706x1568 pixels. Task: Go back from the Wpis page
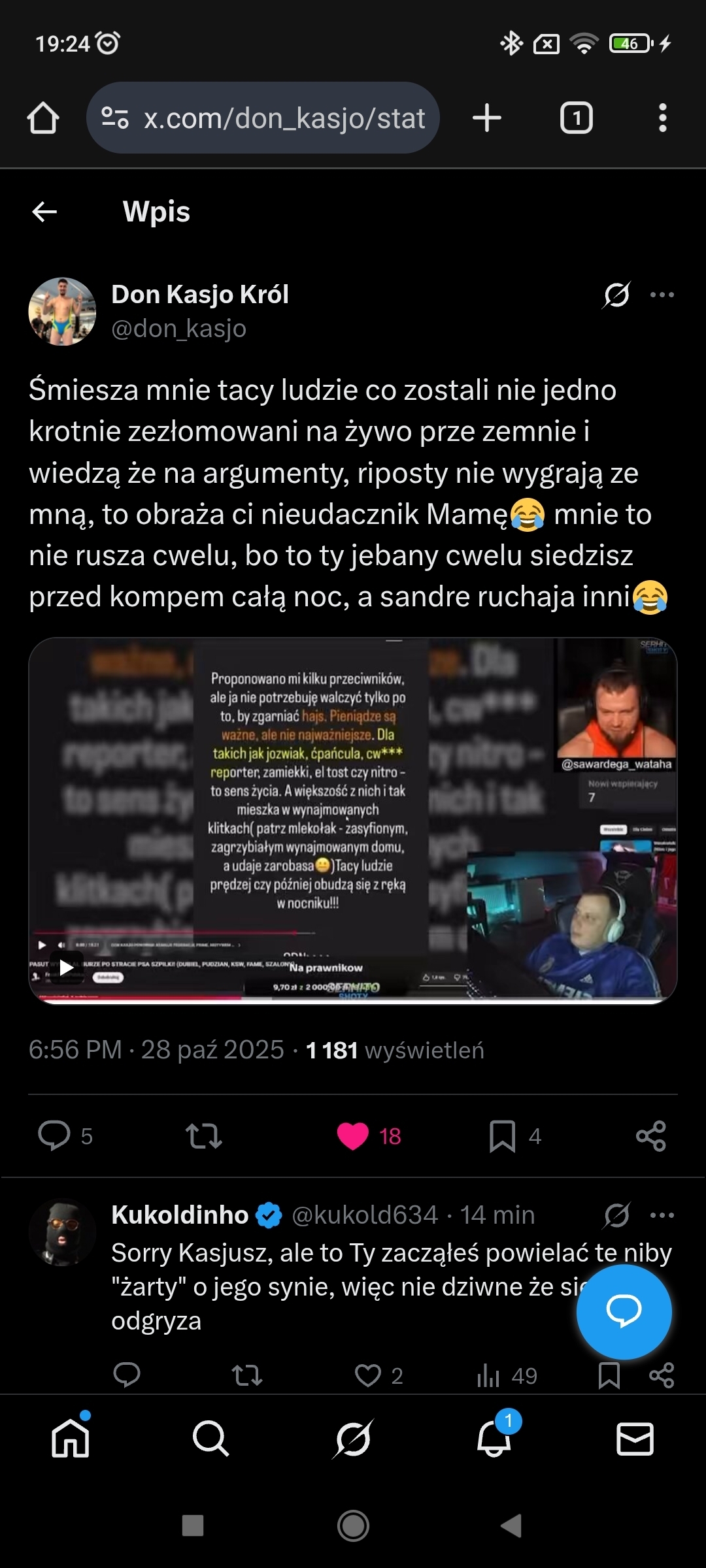tap(44, 212)
